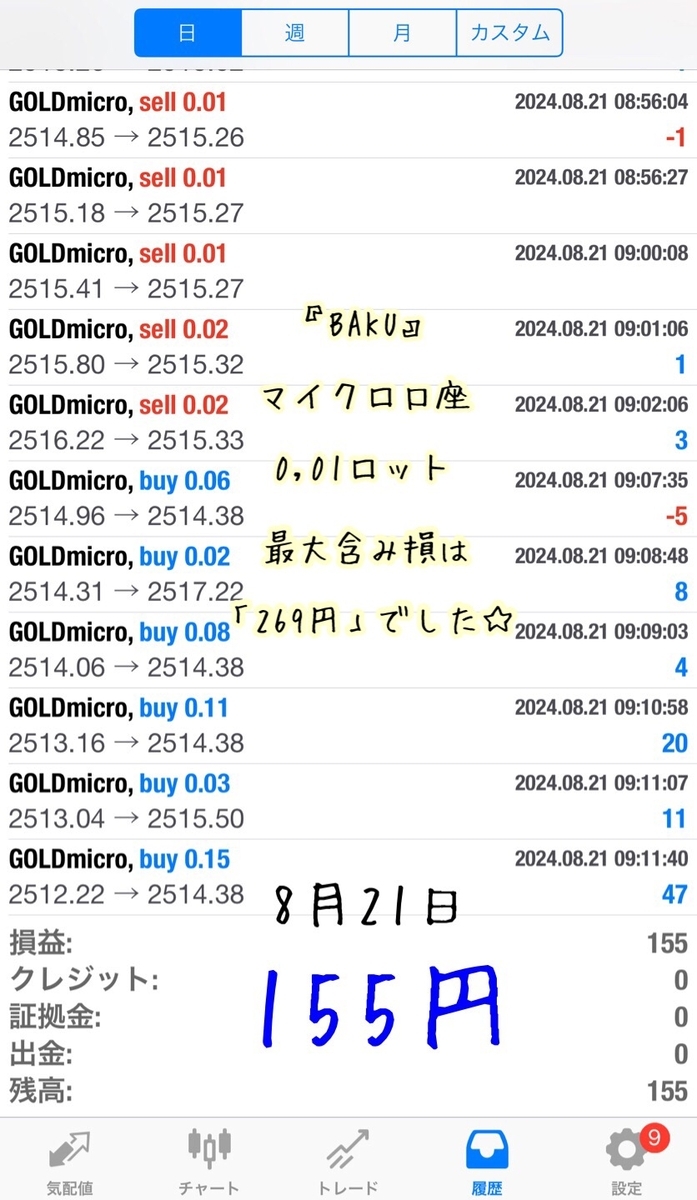This screenshot has height=1200, width=697.
Task: View the sell 0.02 trade at 09:02:06
Action: [348, 423]
